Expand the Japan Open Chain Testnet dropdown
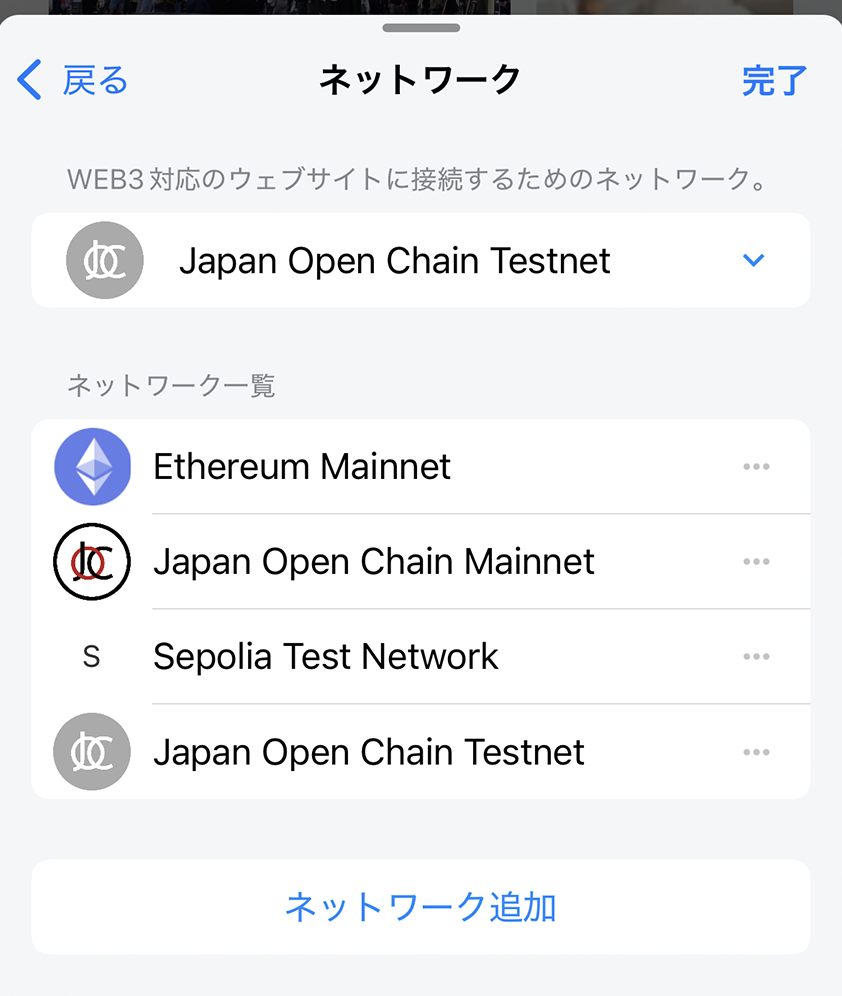The height and width of the screenshot is (996, 842). [x=754, y=261]
